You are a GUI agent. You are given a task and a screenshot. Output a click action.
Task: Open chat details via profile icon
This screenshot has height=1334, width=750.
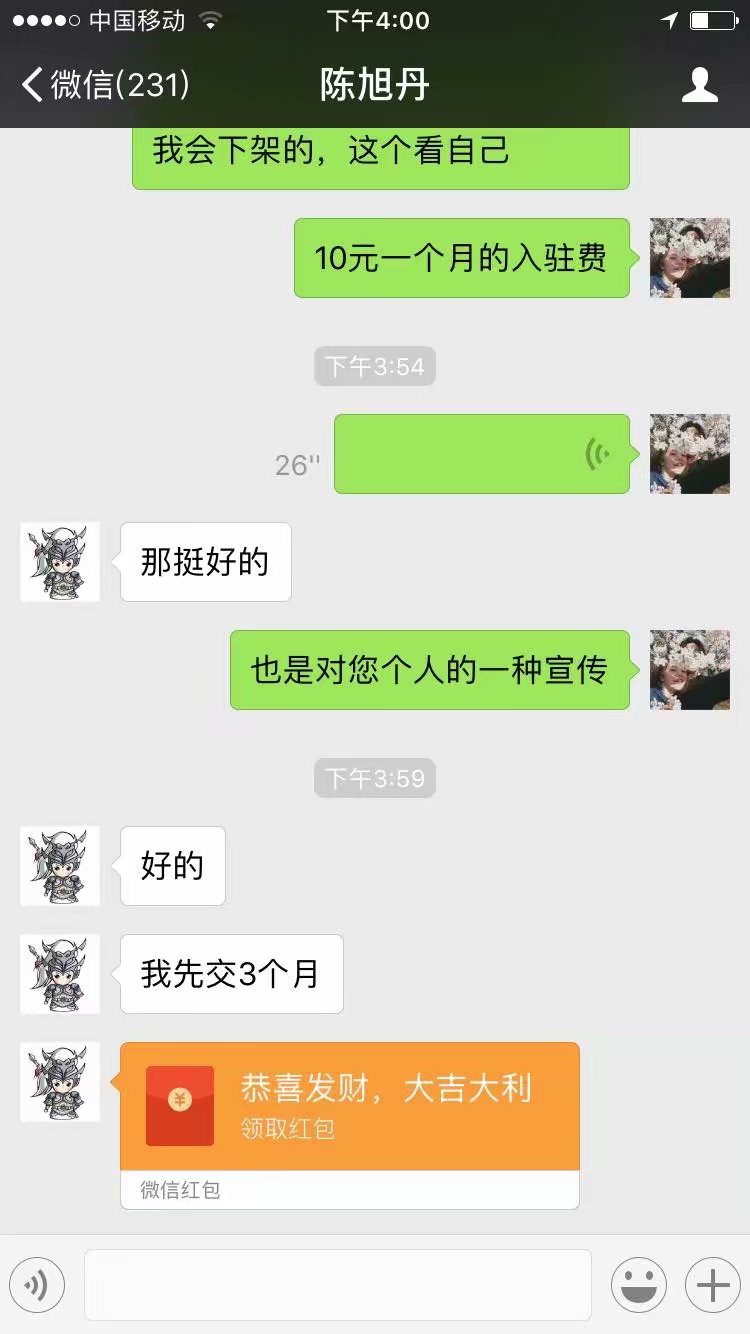(699, 85)
